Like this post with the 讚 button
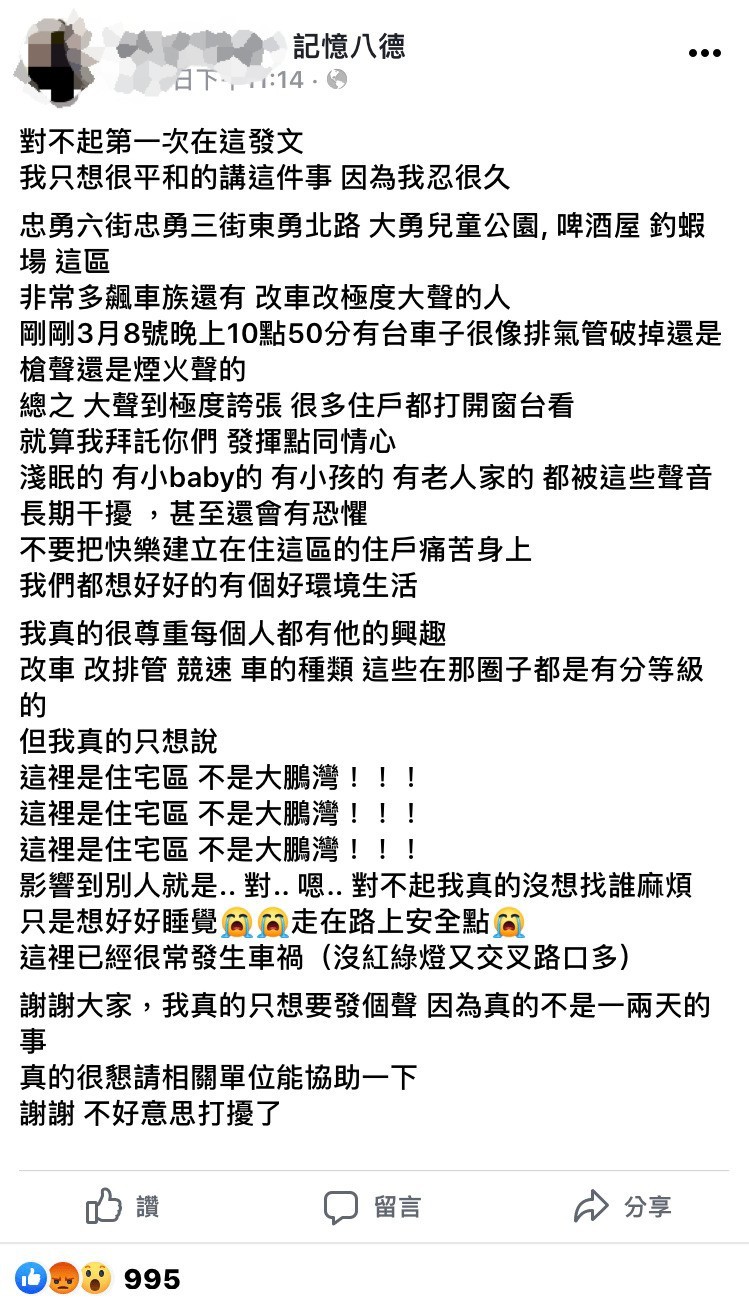The height and width of the screenshot is (1301, 749). (122, 1207)
